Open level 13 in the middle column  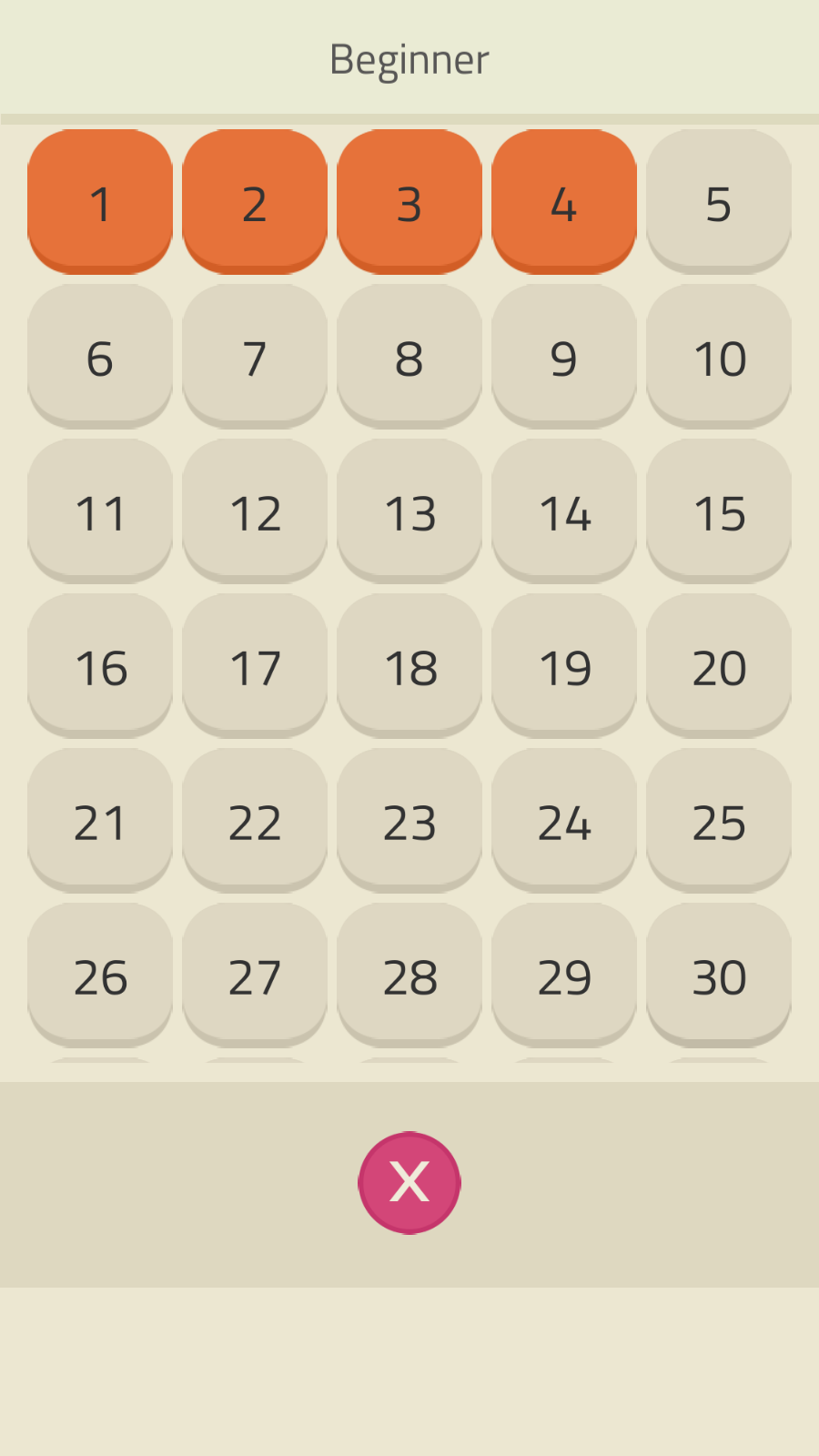(x=409, y=512)
